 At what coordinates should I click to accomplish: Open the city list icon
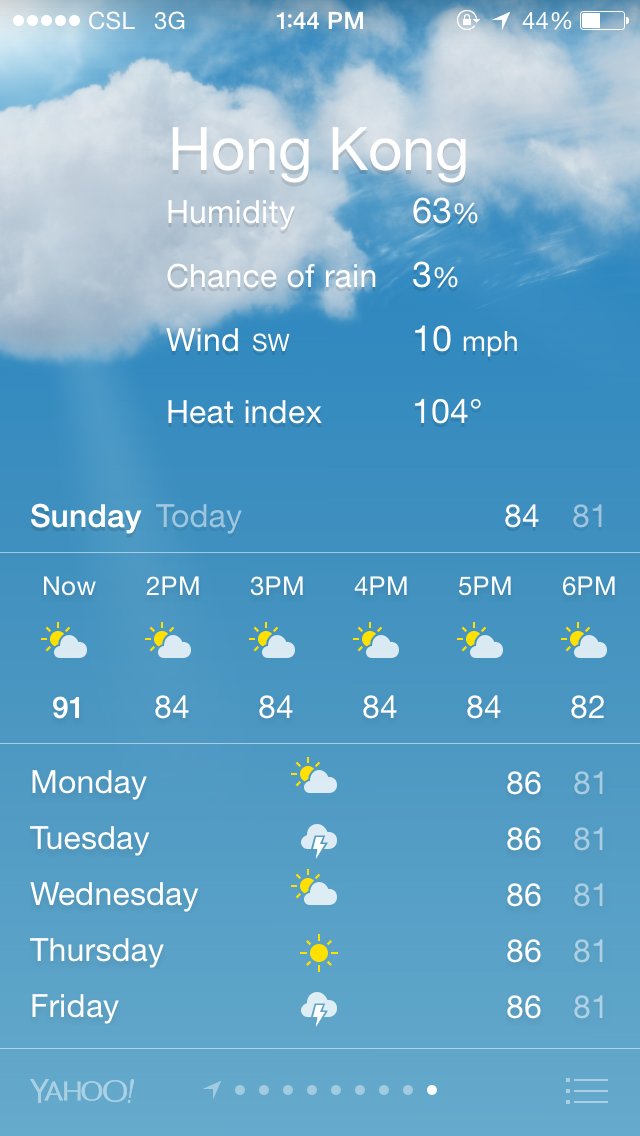pos(586,1090)
